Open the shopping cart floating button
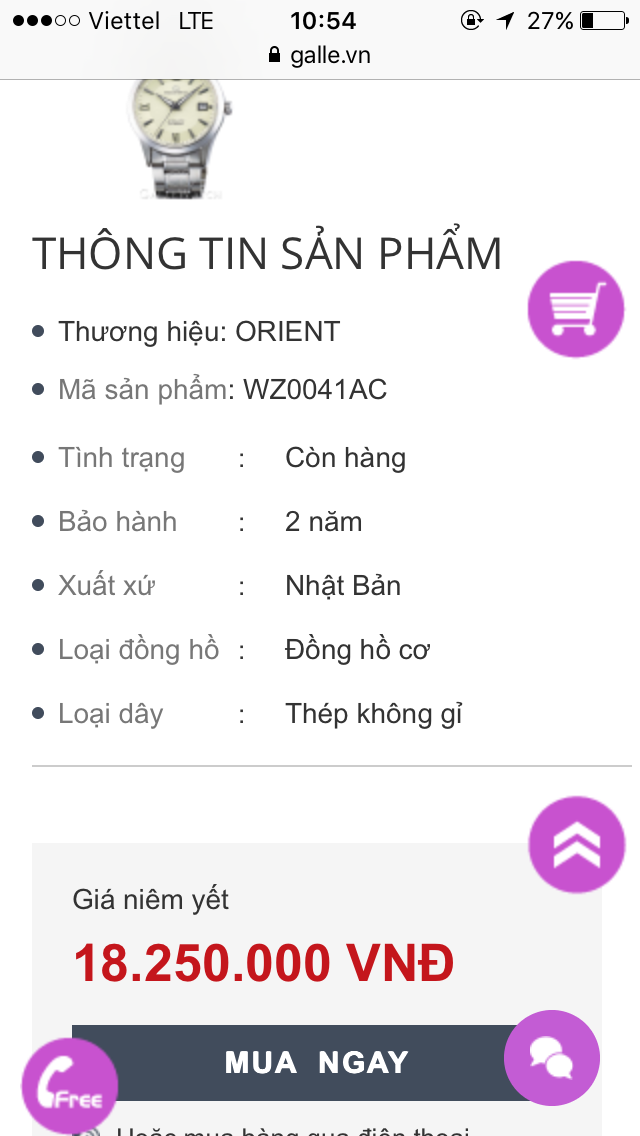 coord(576,309)
